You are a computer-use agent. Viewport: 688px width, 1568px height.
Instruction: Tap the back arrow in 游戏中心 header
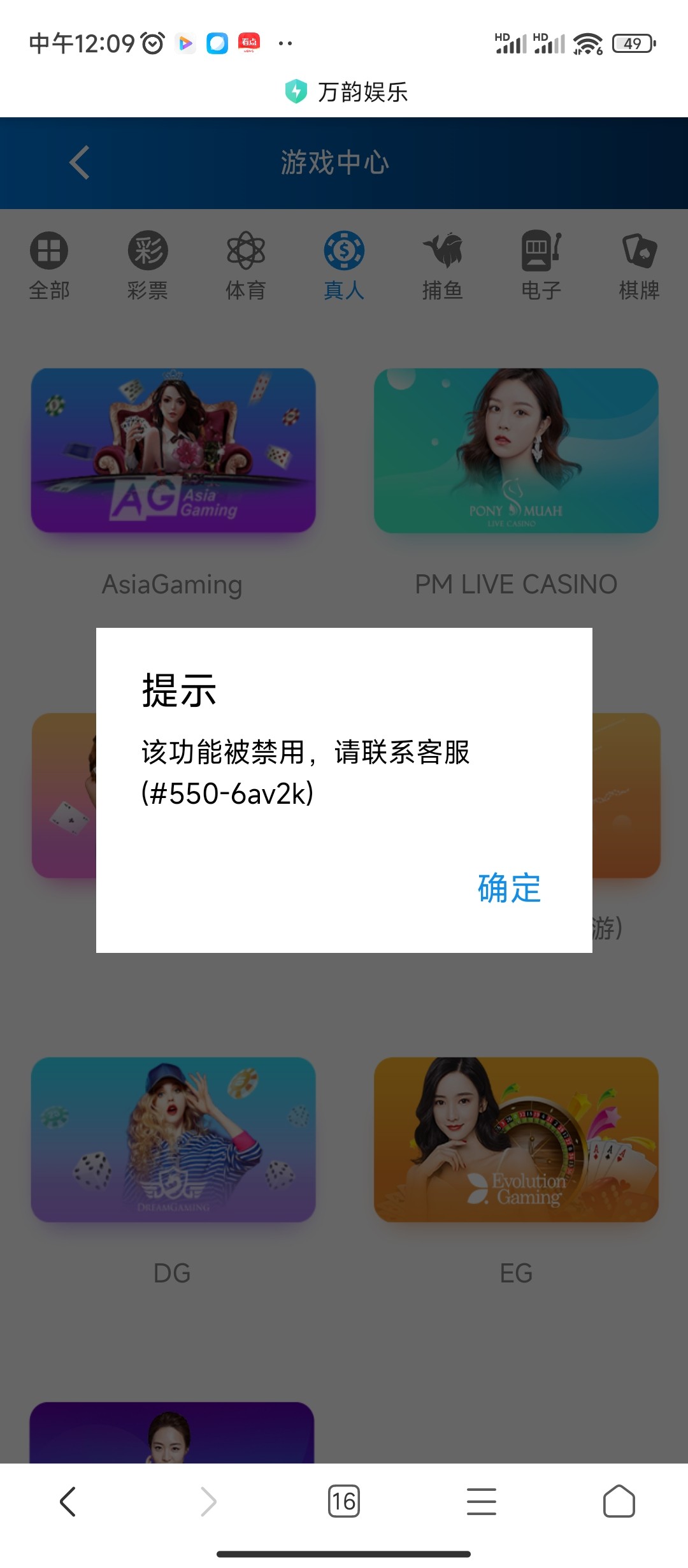79,162
